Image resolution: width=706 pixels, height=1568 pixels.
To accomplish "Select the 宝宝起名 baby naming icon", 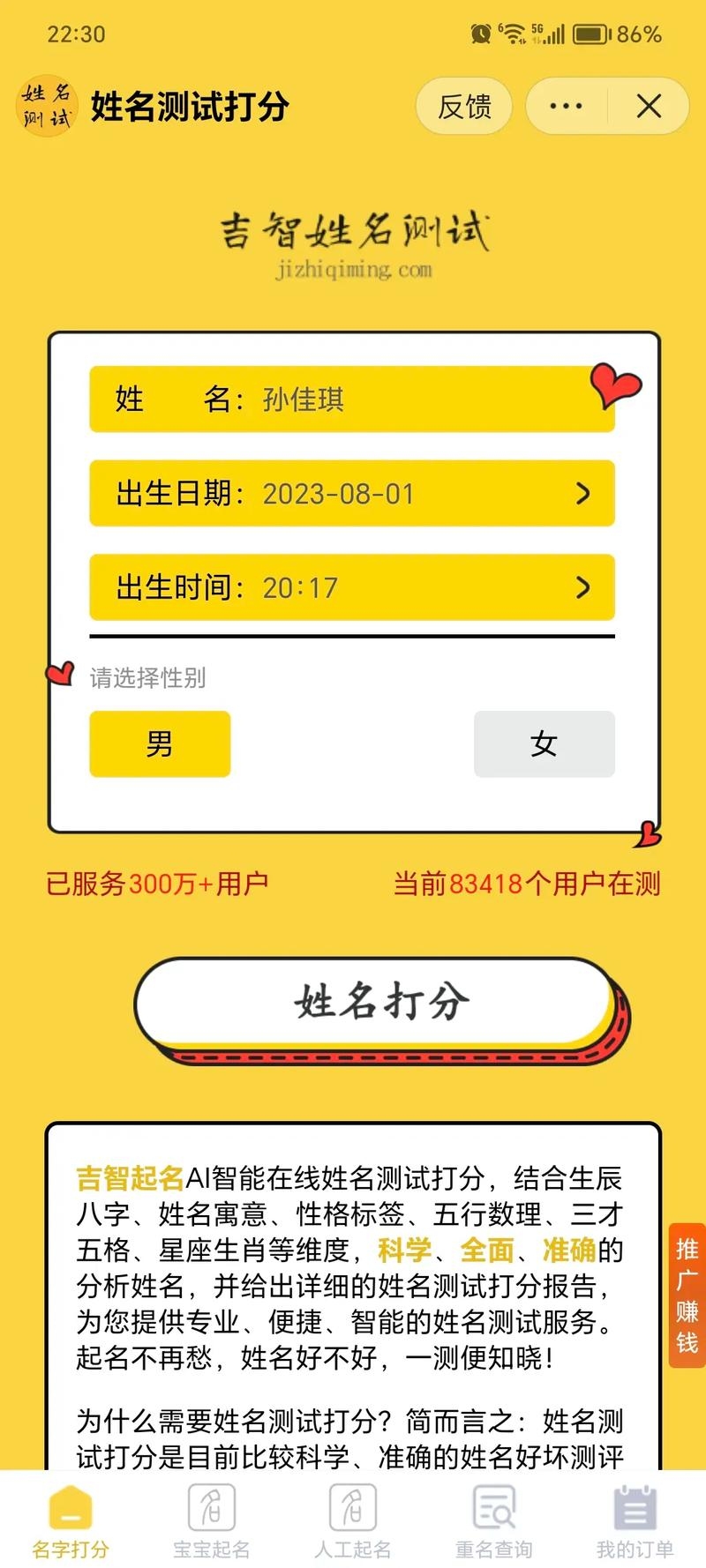I will [211, 1507].
